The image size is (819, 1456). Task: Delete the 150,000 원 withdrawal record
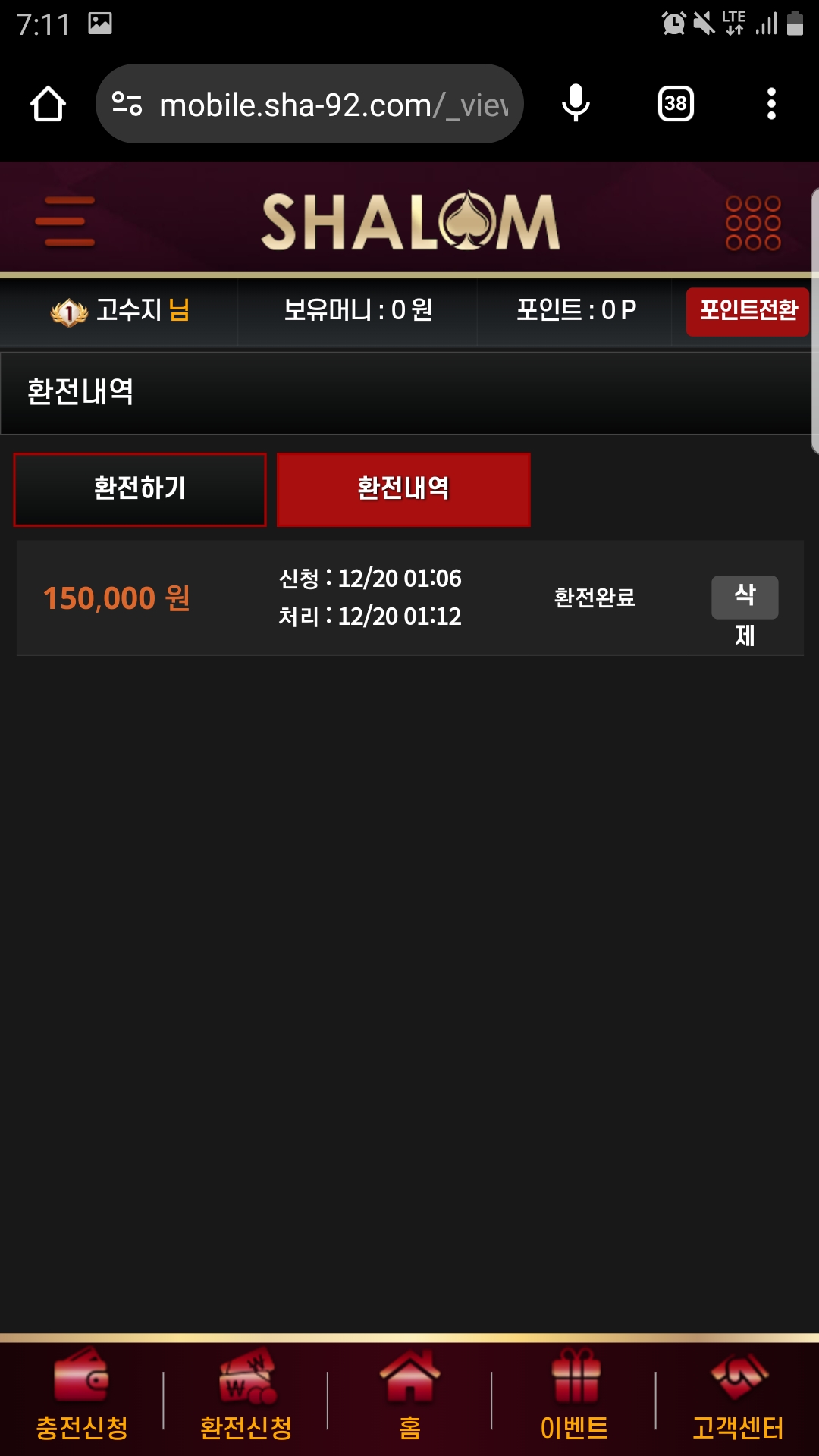click(745, 598)
